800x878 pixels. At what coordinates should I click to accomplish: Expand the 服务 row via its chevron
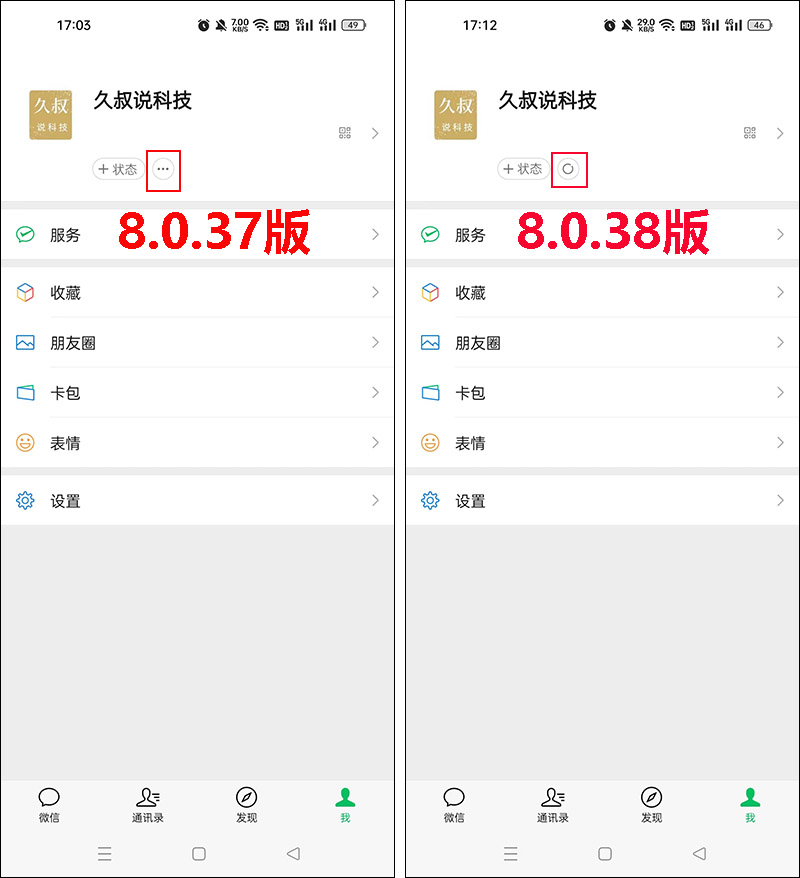click(x=376, y=235)
